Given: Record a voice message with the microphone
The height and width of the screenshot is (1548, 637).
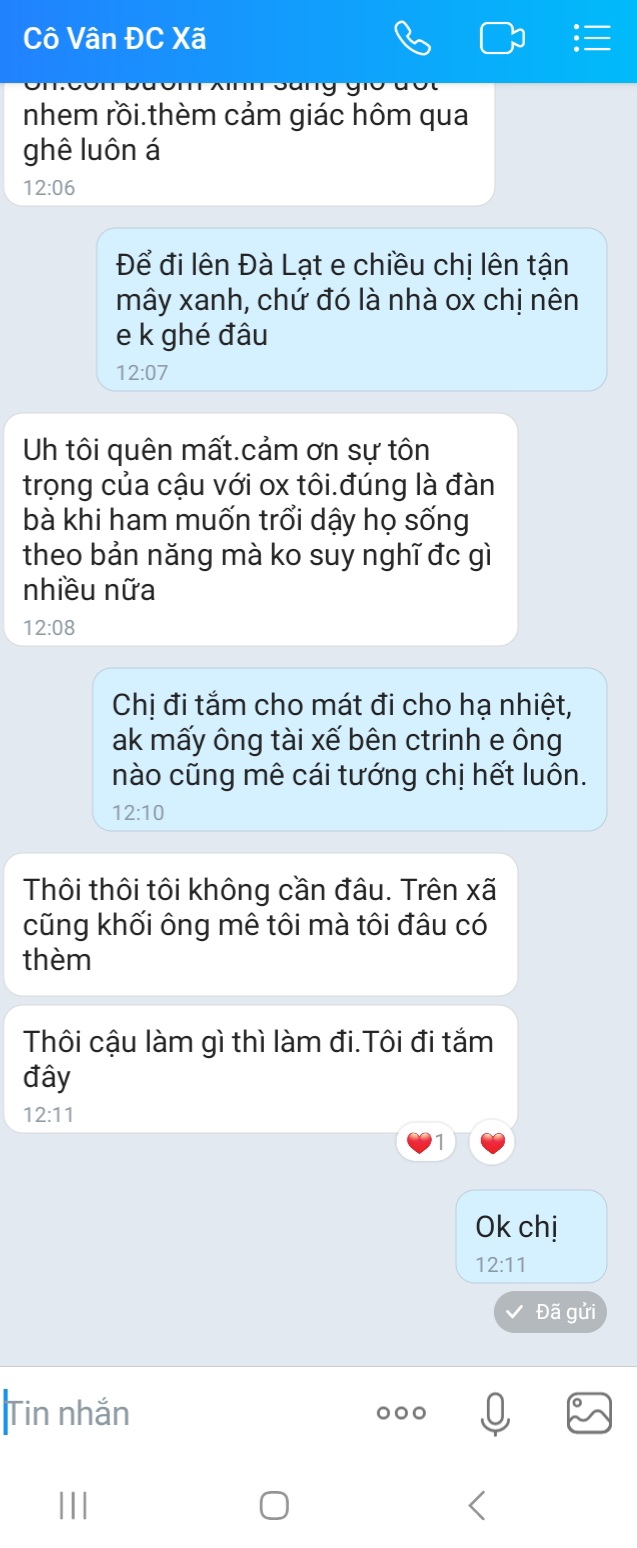Looking at the screenshot, I should click(x=494, y=1413).
